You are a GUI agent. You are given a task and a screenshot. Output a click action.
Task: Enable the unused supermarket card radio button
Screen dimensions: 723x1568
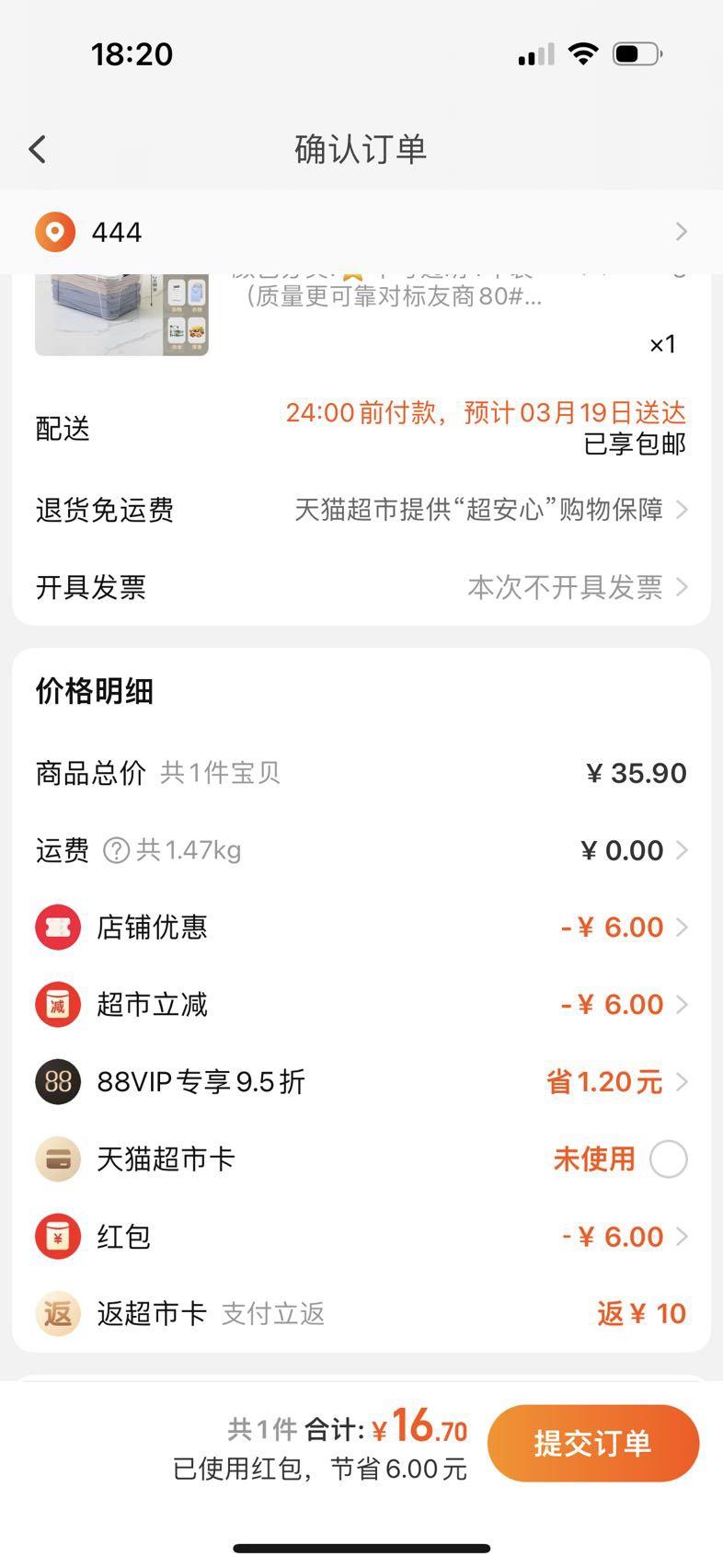667,1159
